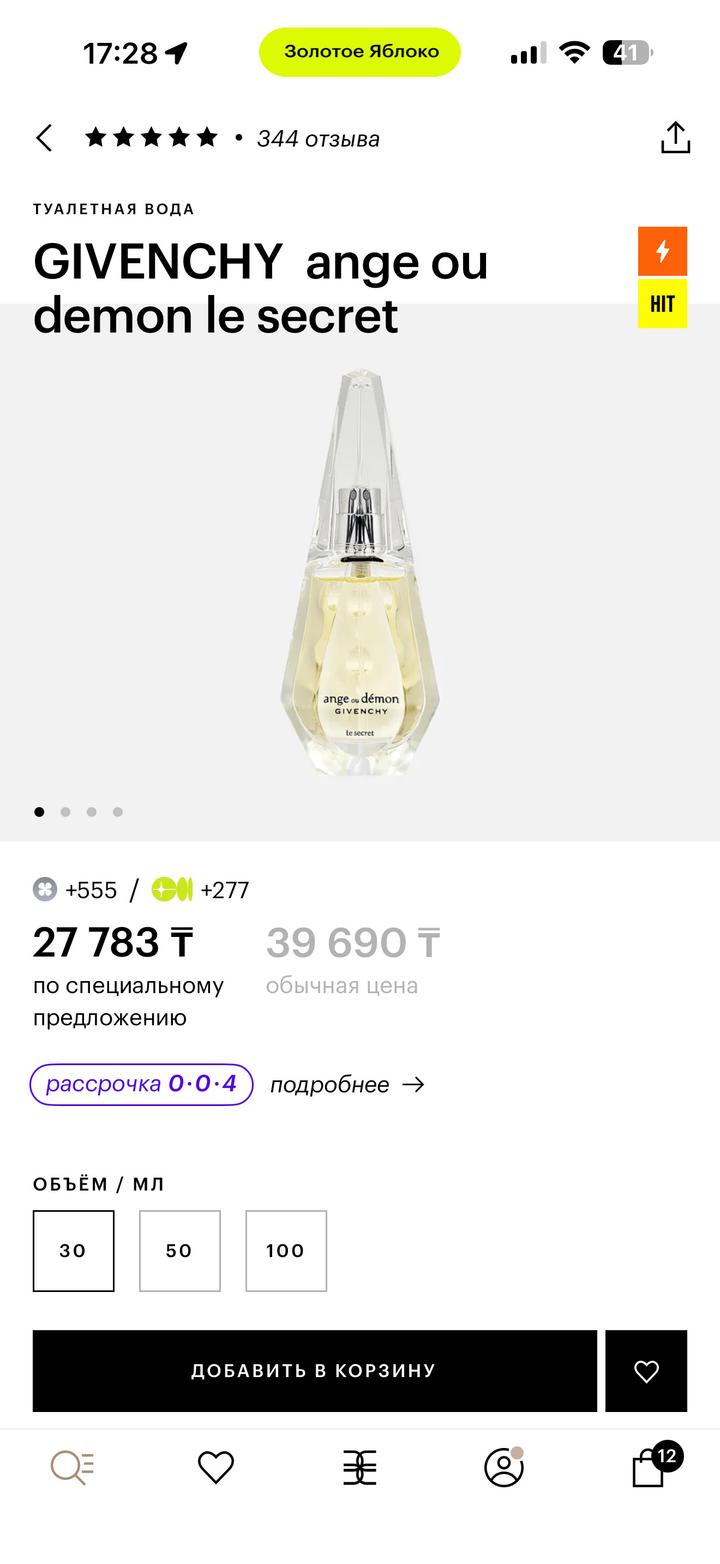Image resolution: width=720 pixels, height=1564 pixels.
Task: Return to Золотое Яблоко app pill
Action: (360, 52)
